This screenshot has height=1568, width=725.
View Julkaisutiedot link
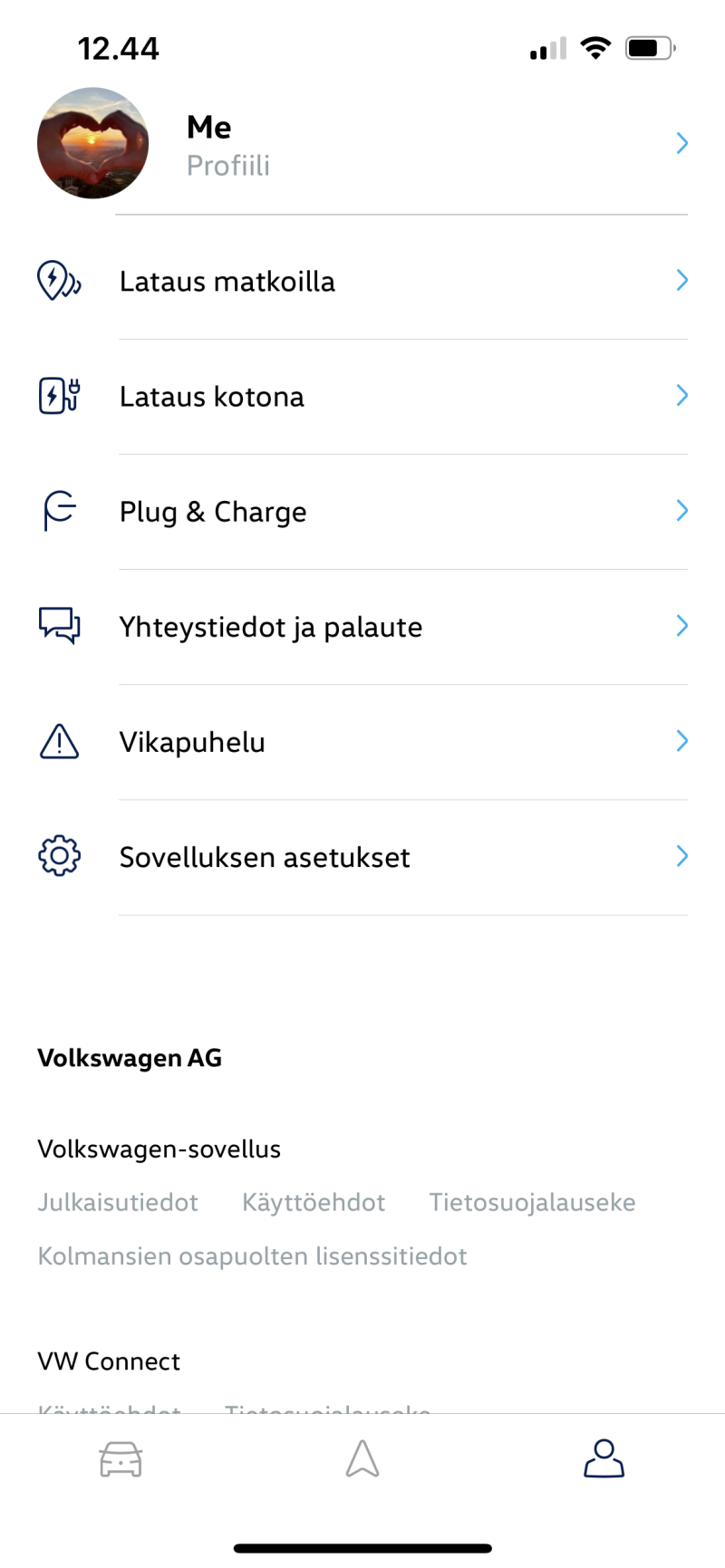118,1202
